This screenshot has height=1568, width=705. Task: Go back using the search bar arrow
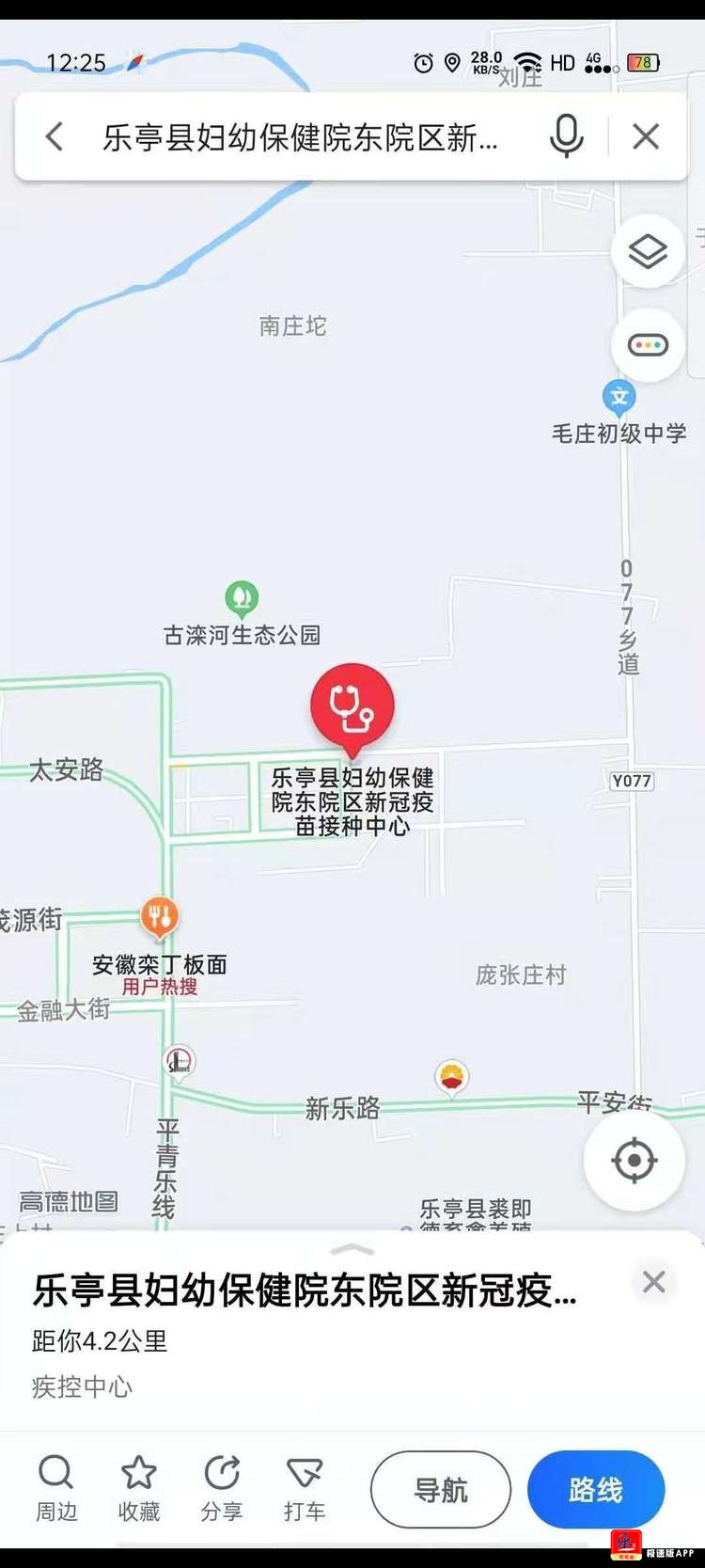coord(55,137)
